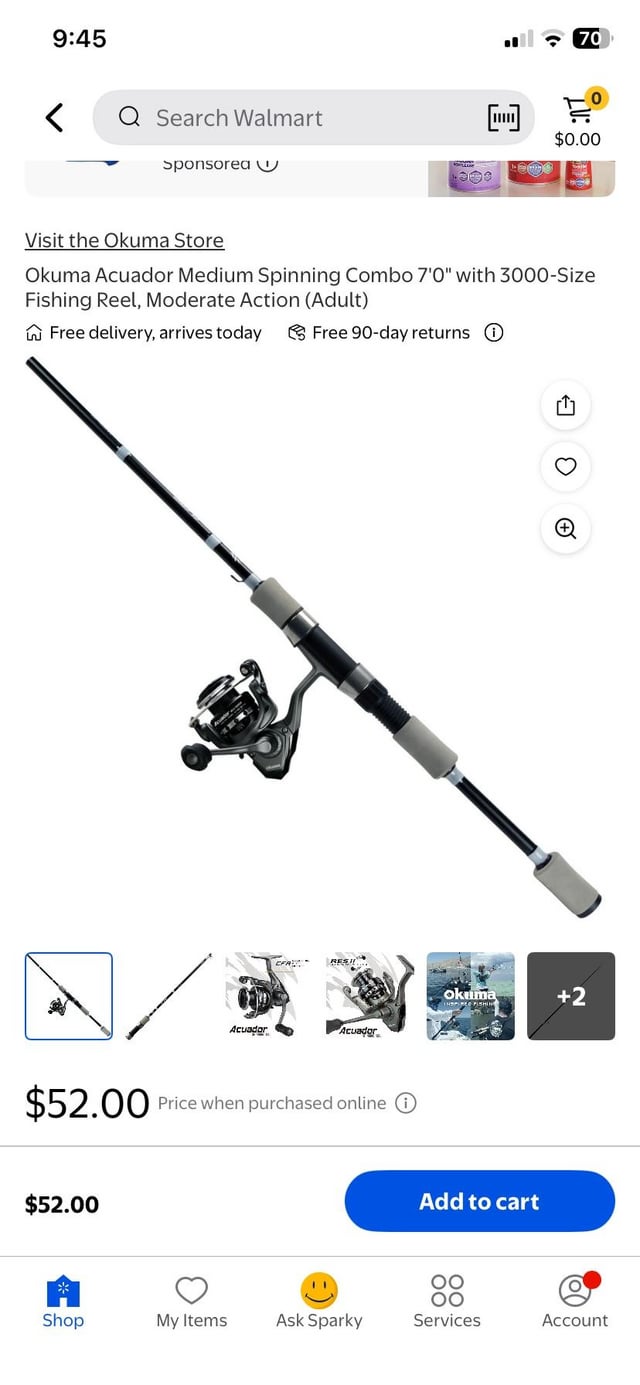View the third thumbnail showing the reel
The height and width of the screenshot is (1385, 640).
[x=269, y=996]
